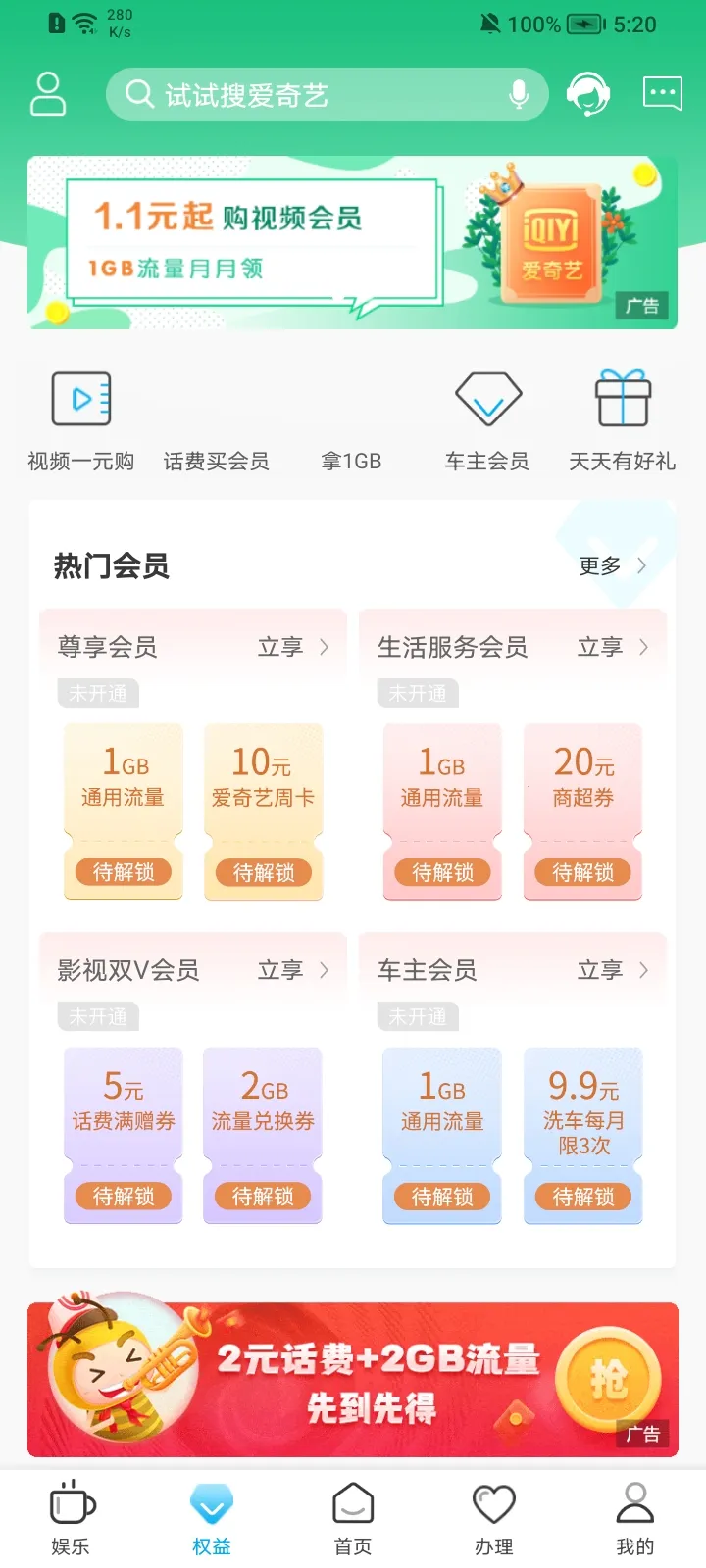Select the 10元 爱奇艺周卡 coupon card
The width and height of the screenshot is (706, 1568).
click(x=263, y=810)
